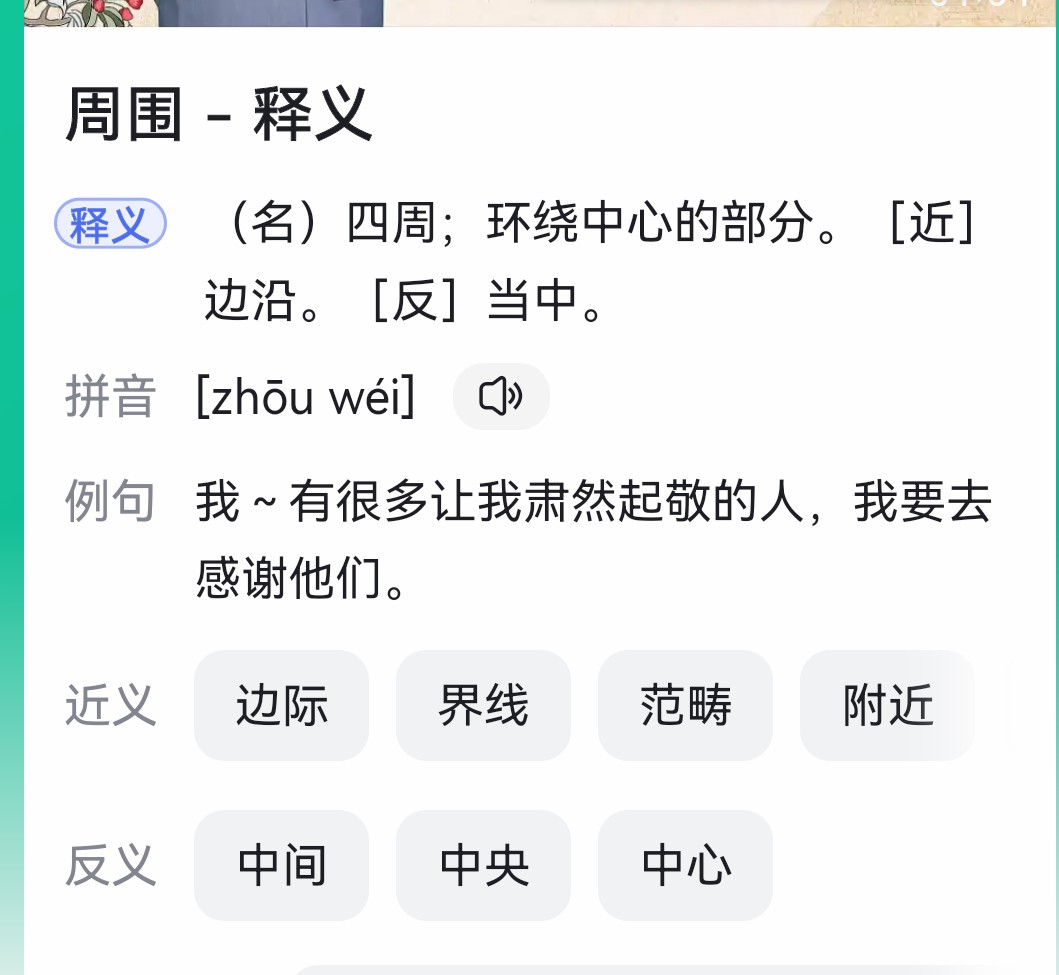Play the pronunciation audio for zhōu wéi

coord(501,397)
